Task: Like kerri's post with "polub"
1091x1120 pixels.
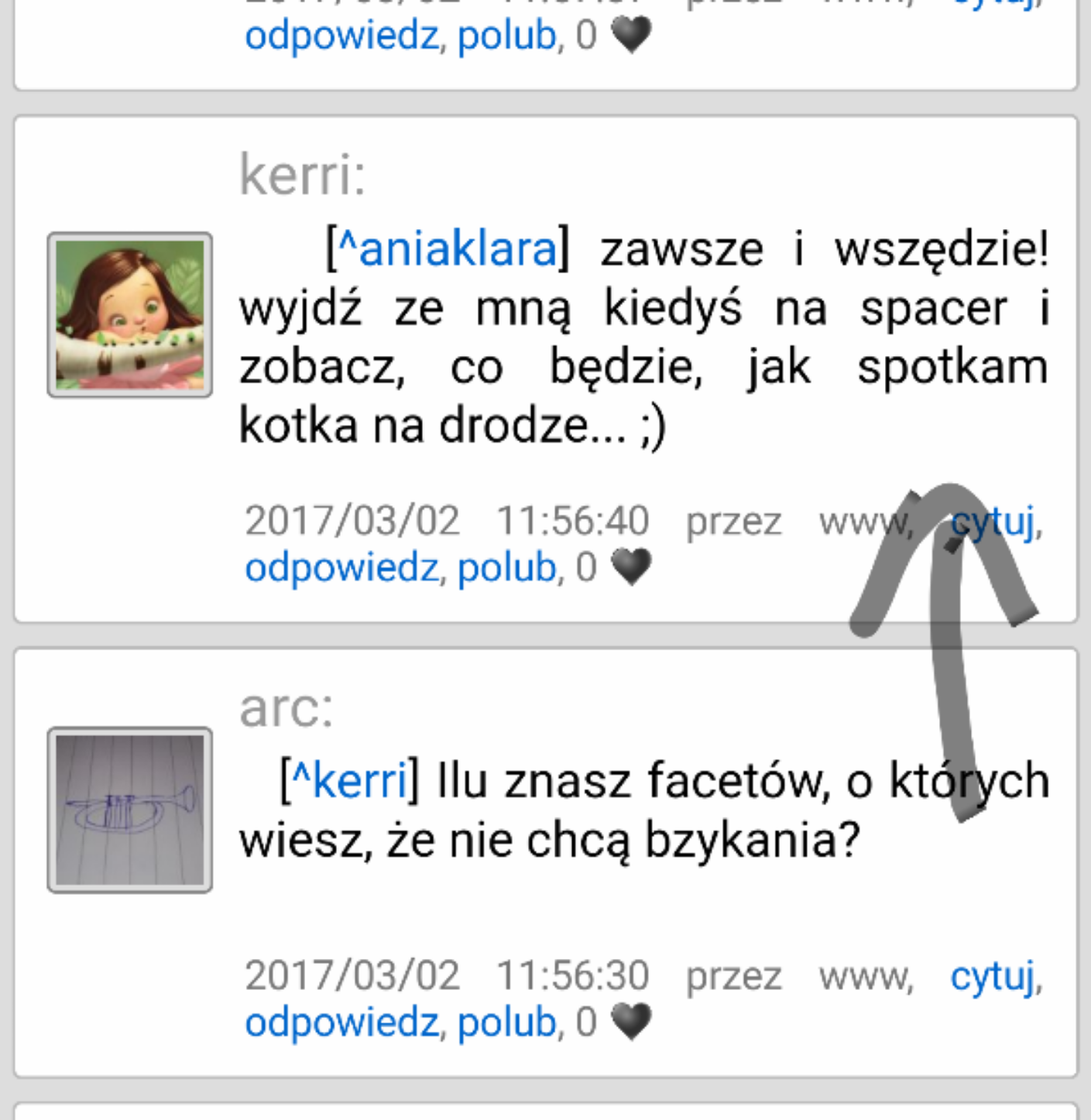Action: [507, 567]
